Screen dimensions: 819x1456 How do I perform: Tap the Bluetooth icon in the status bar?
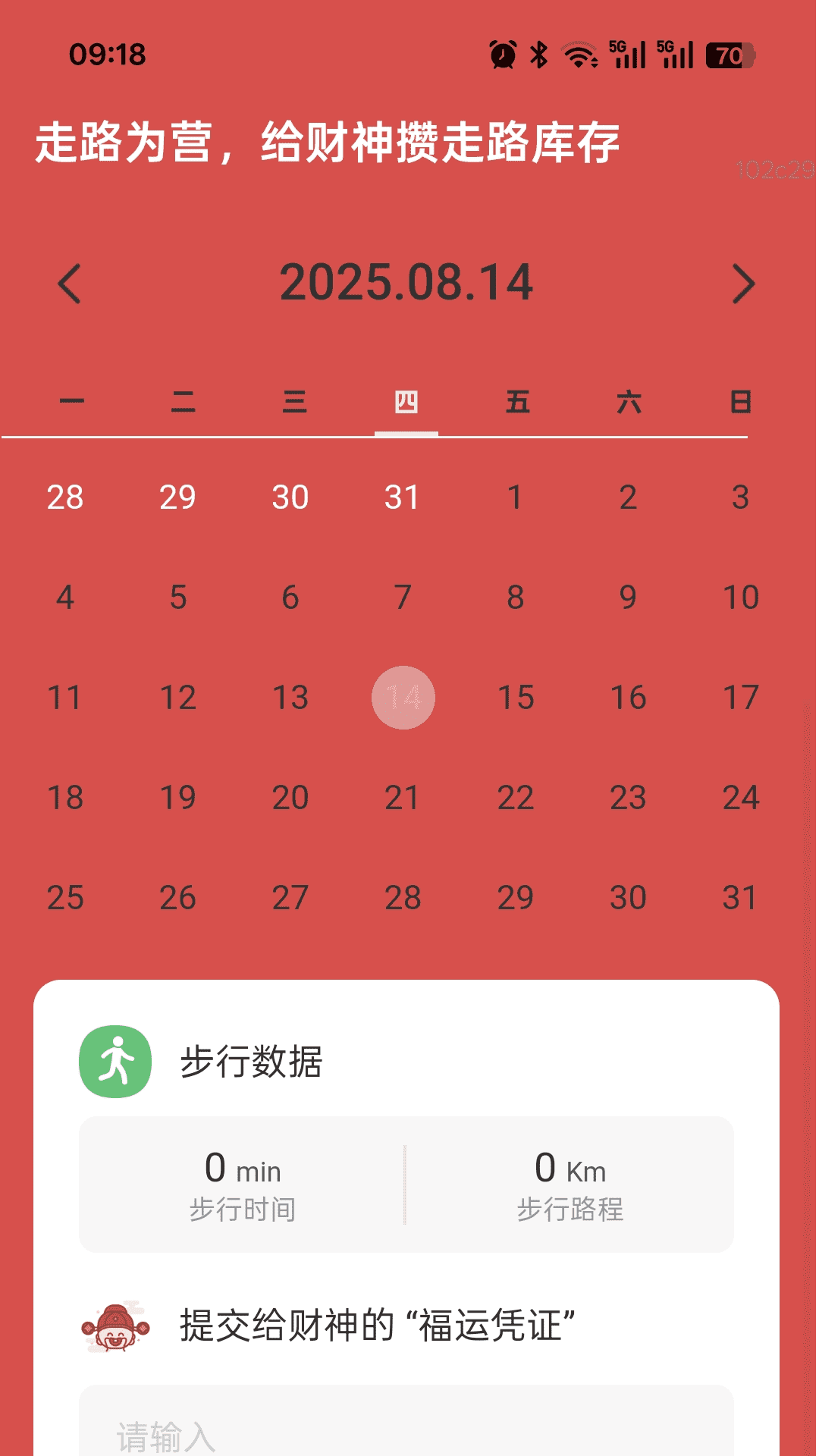pos(540,53)
